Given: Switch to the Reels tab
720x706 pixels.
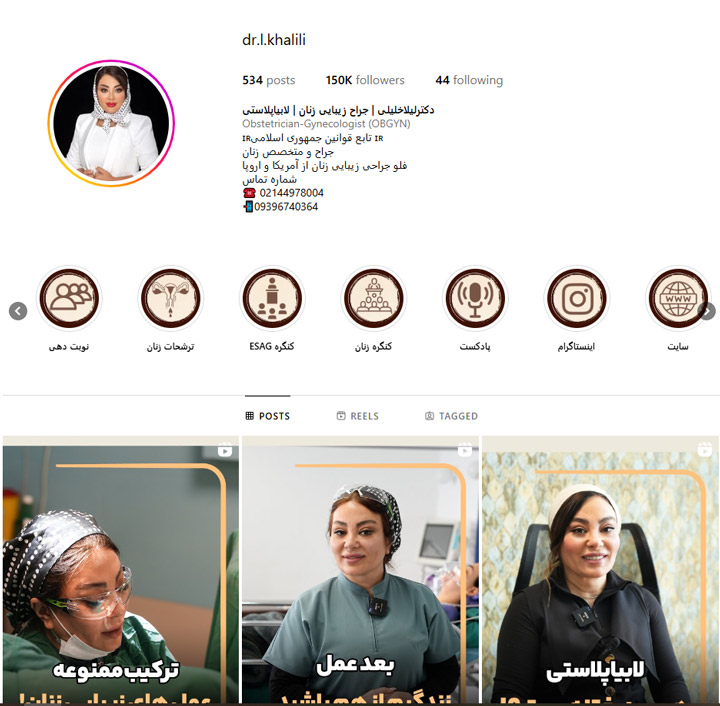Looking at the screenshot, I should click(357, 416).
